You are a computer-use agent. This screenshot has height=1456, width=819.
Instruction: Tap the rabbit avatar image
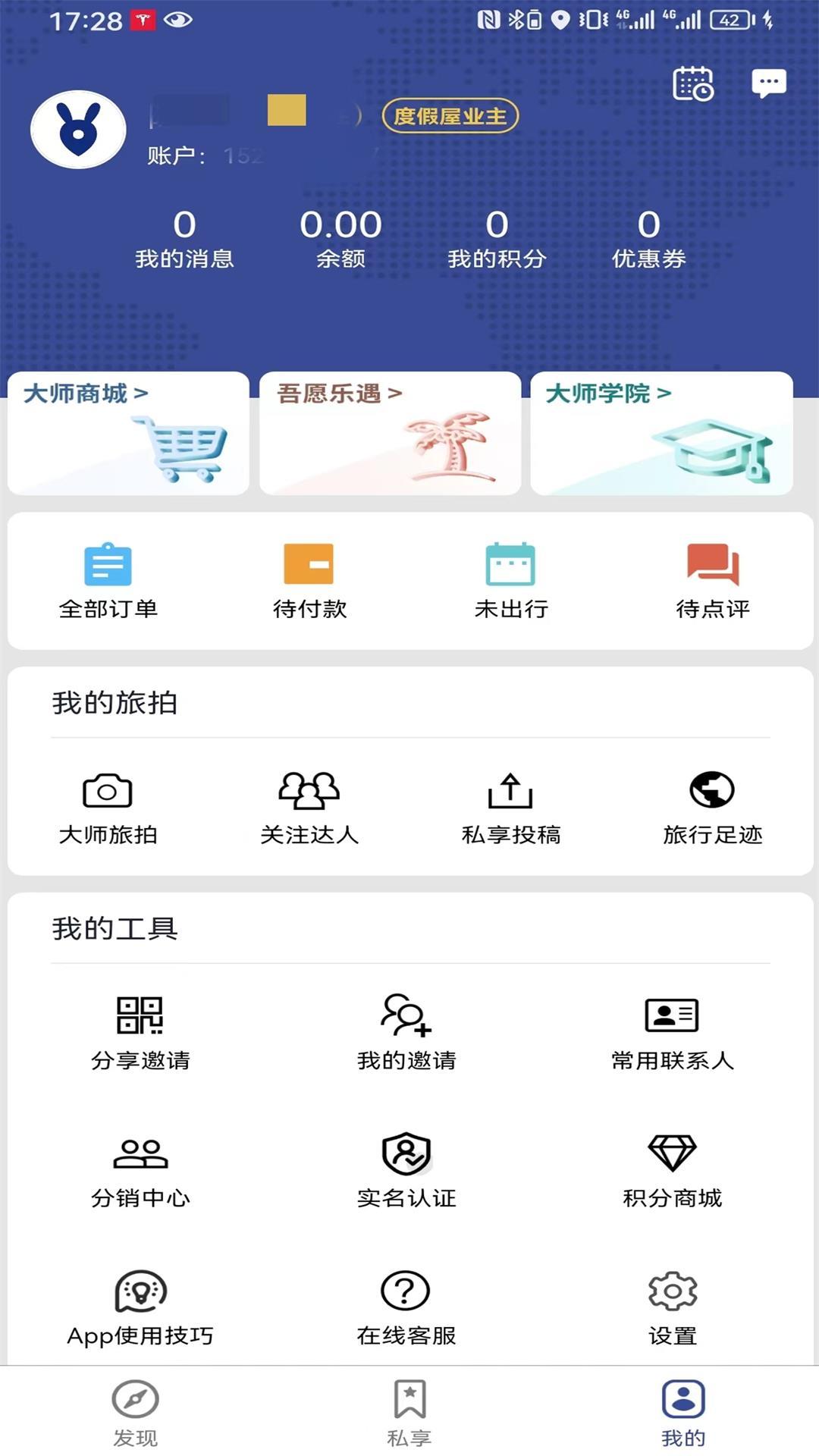click(x=78, y=129)
